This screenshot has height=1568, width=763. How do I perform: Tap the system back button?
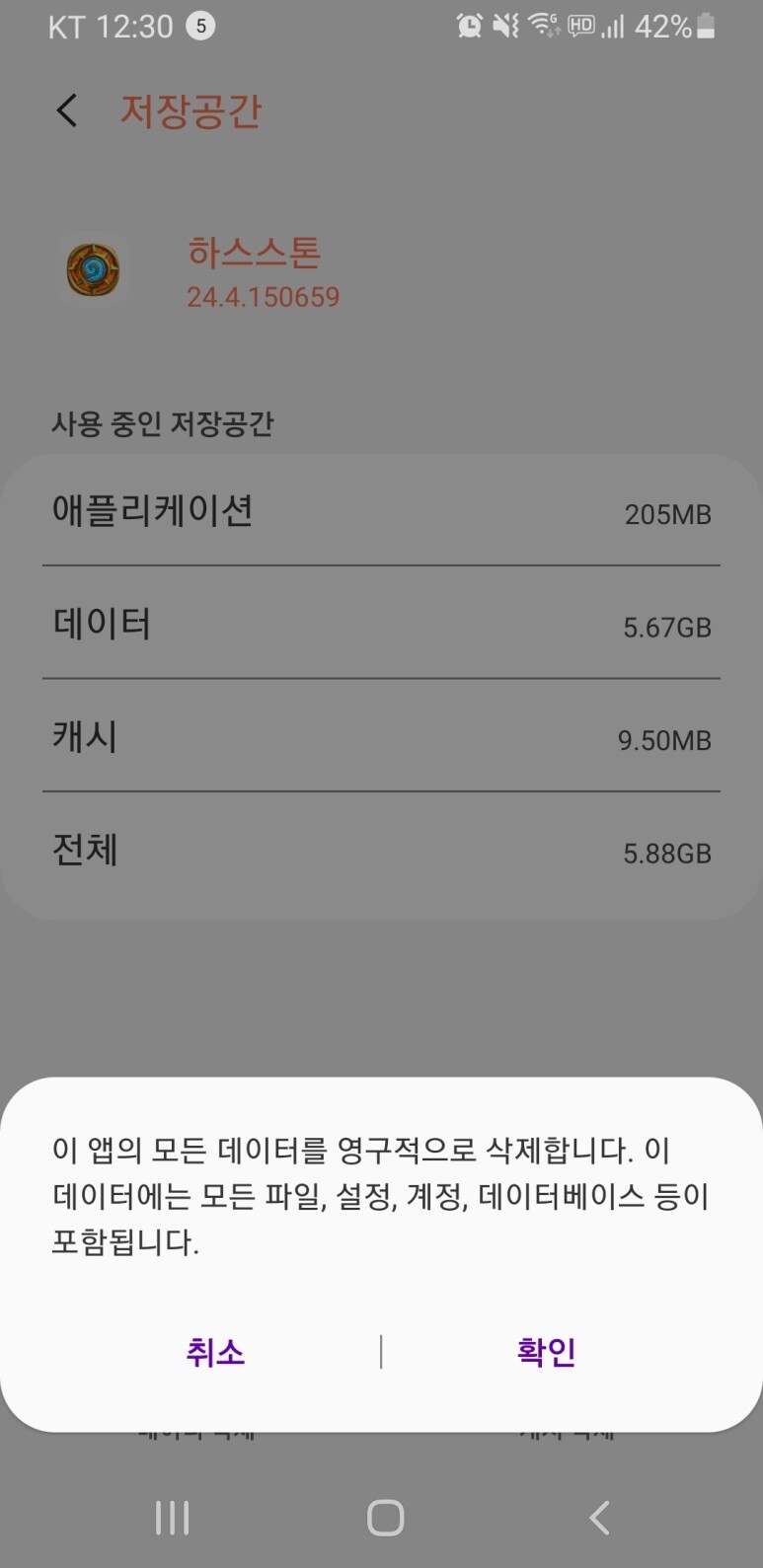pyautogui.click(x=599, y=1518)
